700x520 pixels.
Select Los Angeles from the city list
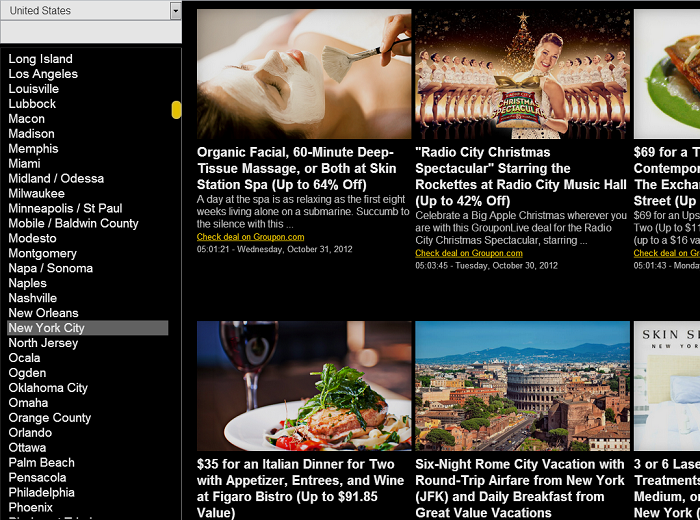click(43, 74)
